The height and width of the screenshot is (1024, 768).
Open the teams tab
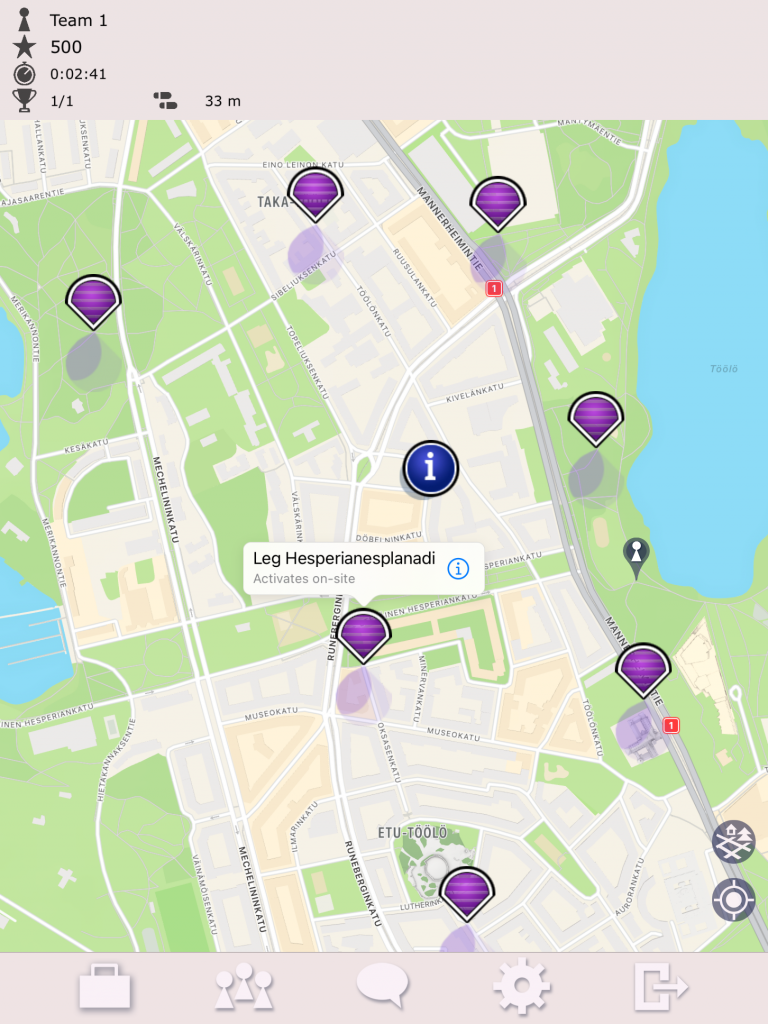click(x=244, y=987)
